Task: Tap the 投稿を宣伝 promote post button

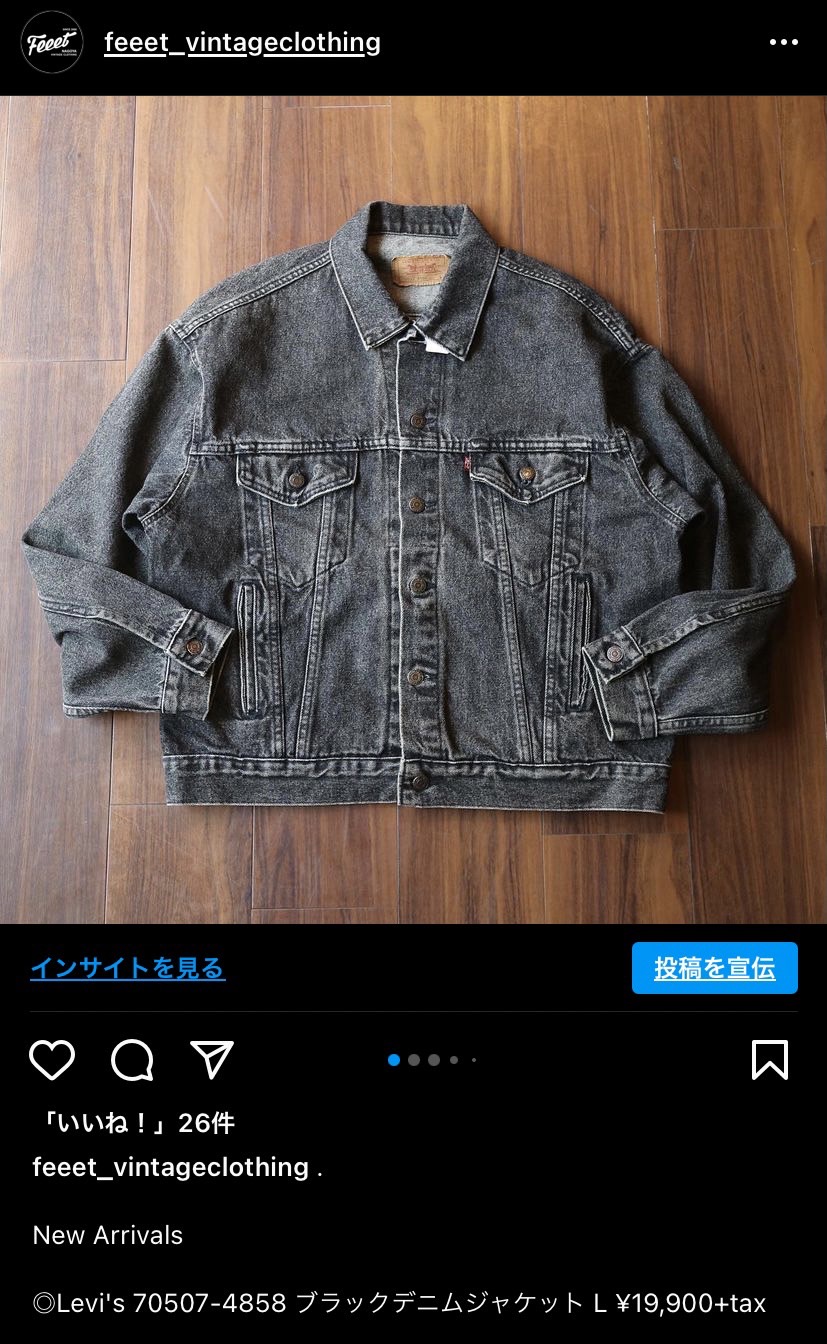Action: click(714, 968)
